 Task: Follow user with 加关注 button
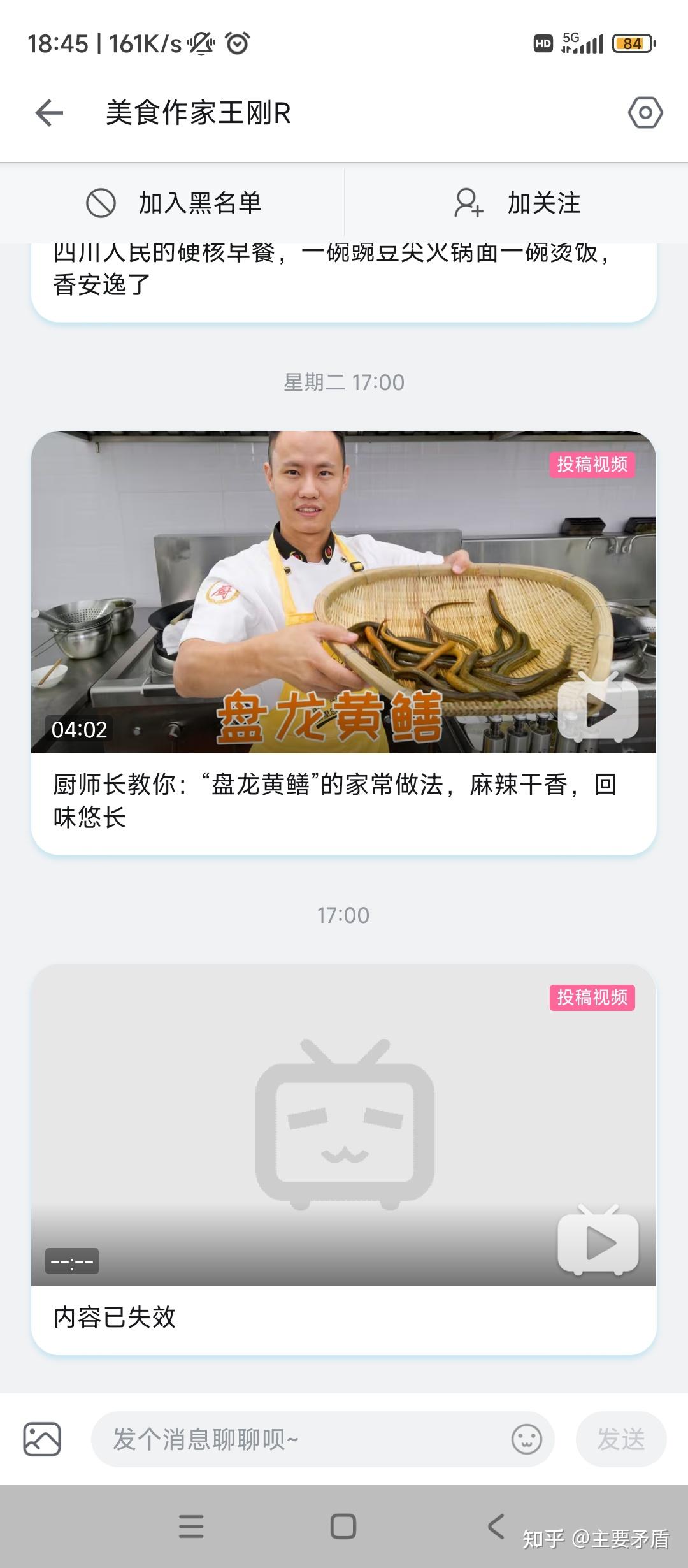point(517,203)
